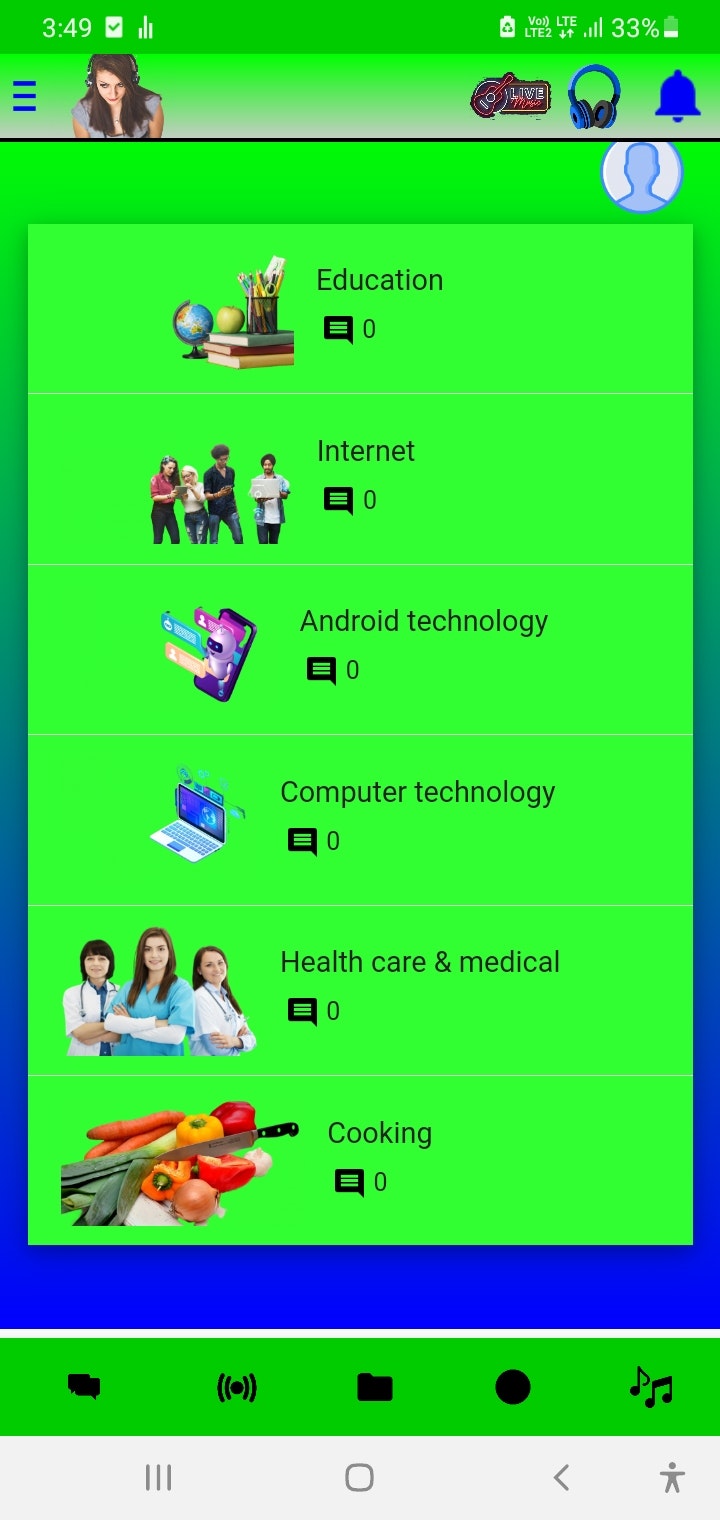Open the Live Music icon
Image resolution: width=720 pixels, height=1520 pixels.
pos(510,97)
